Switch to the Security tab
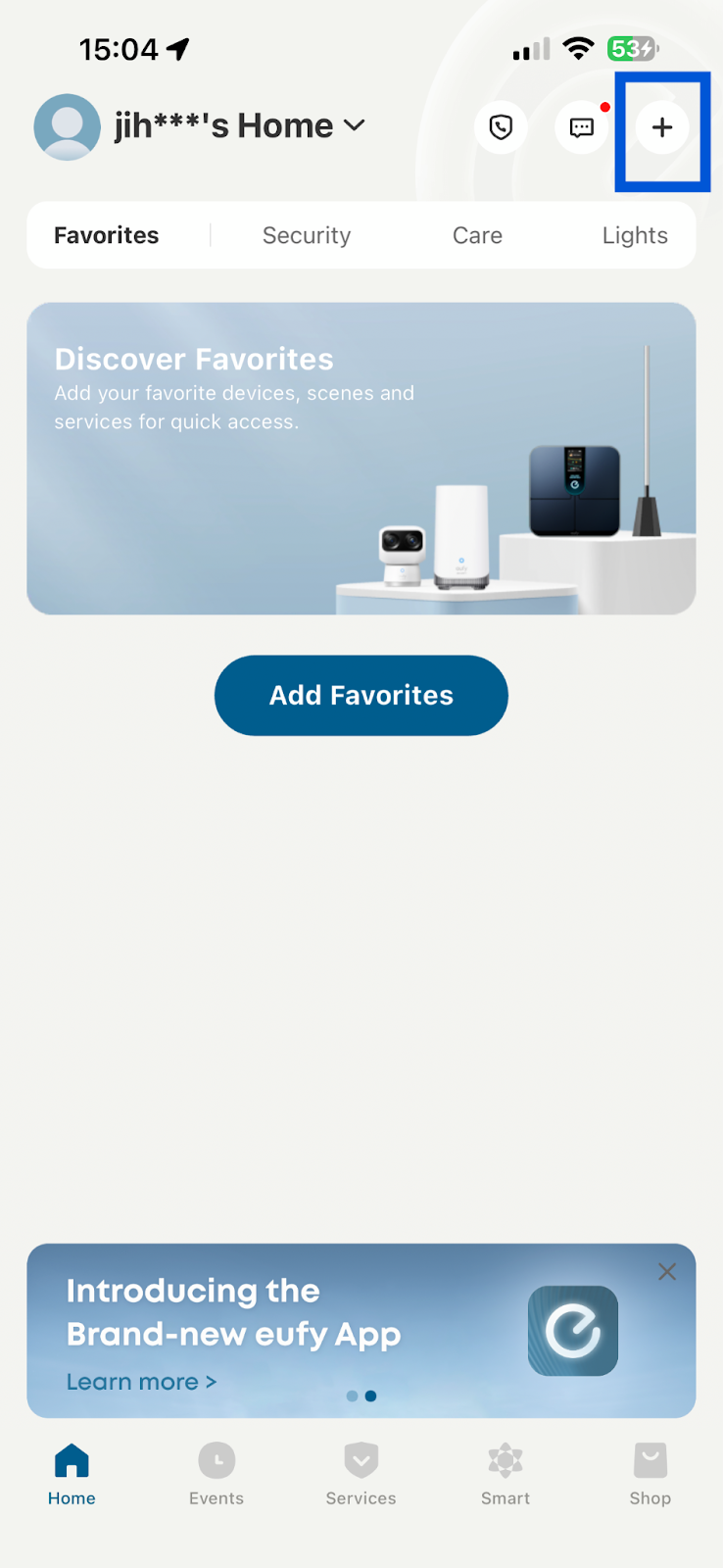This screenshot has width=723, height=1568. tap(306, 235)
